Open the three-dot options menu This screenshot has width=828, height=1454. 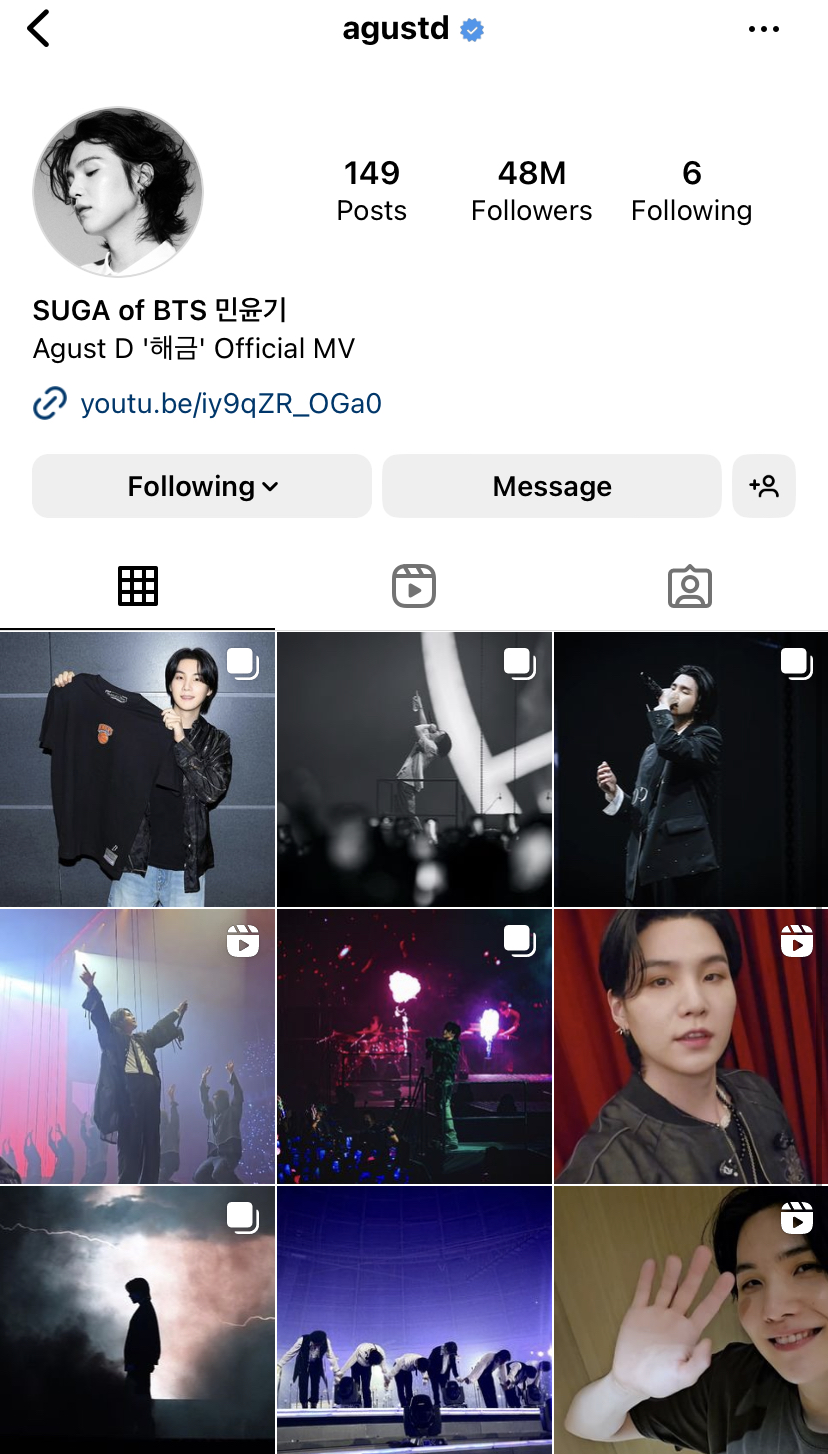pos(764,28)
